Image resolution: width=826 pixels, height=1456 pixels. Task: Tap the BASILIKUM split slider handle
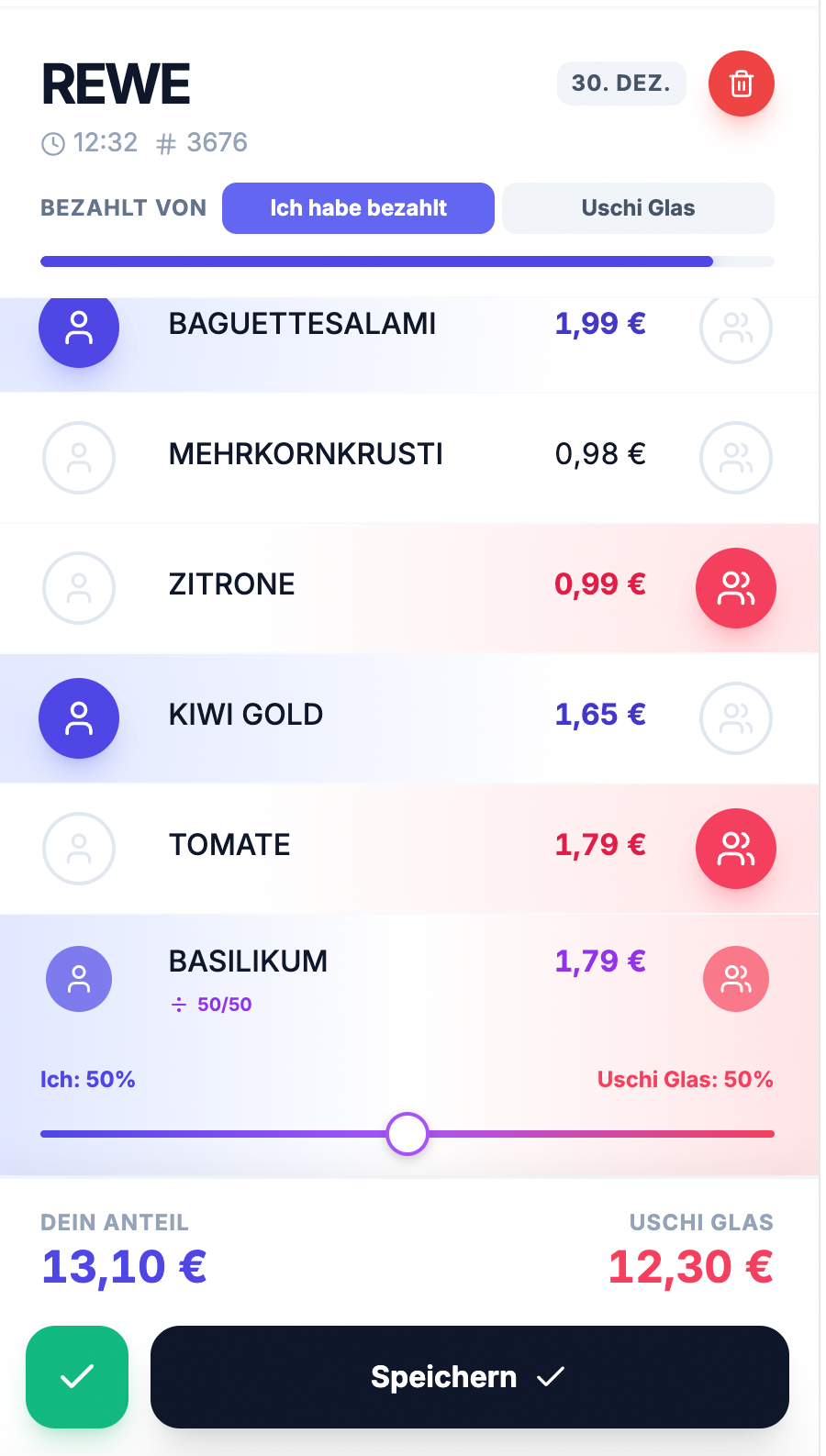coord(407,1134)
